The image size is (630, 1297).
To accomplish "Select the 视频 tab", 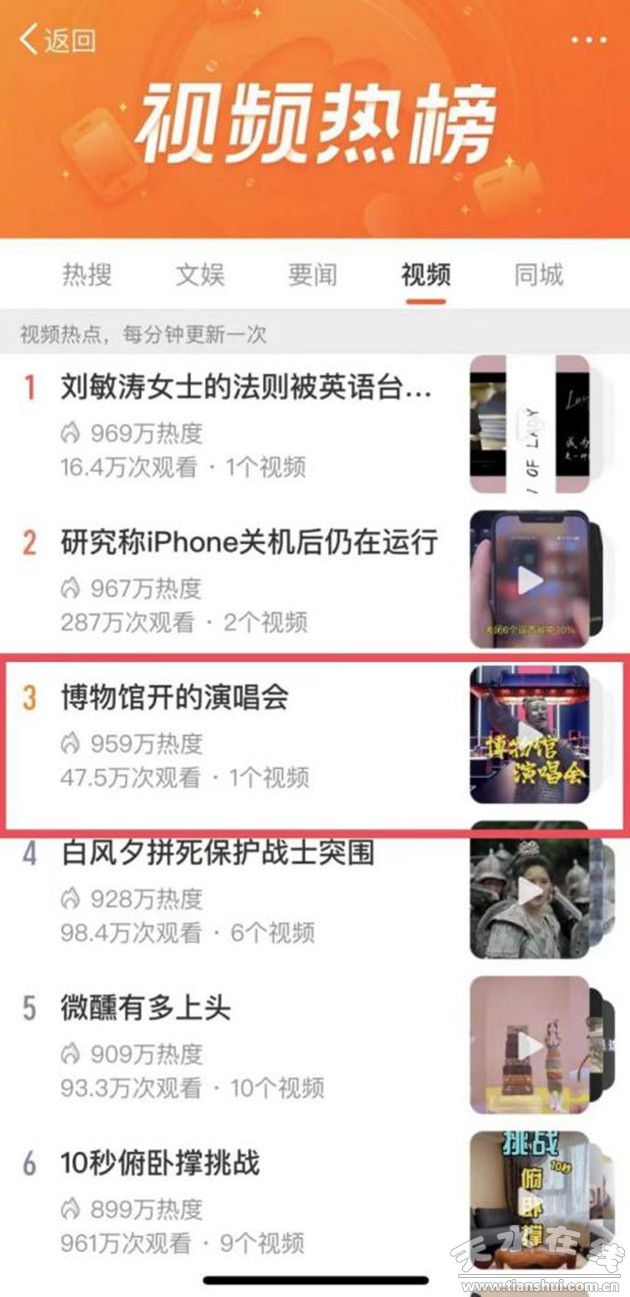I will click(x=426, y=275).
